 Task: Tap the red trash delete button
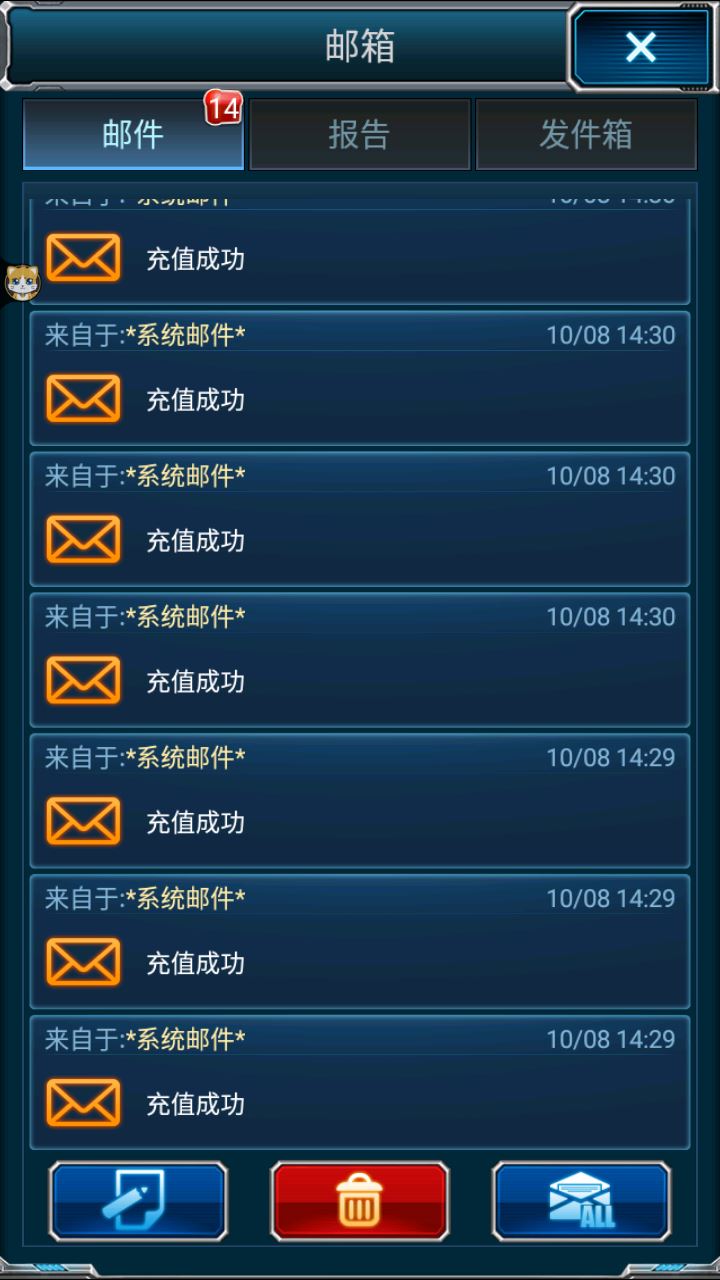[x=359, y=1201]
